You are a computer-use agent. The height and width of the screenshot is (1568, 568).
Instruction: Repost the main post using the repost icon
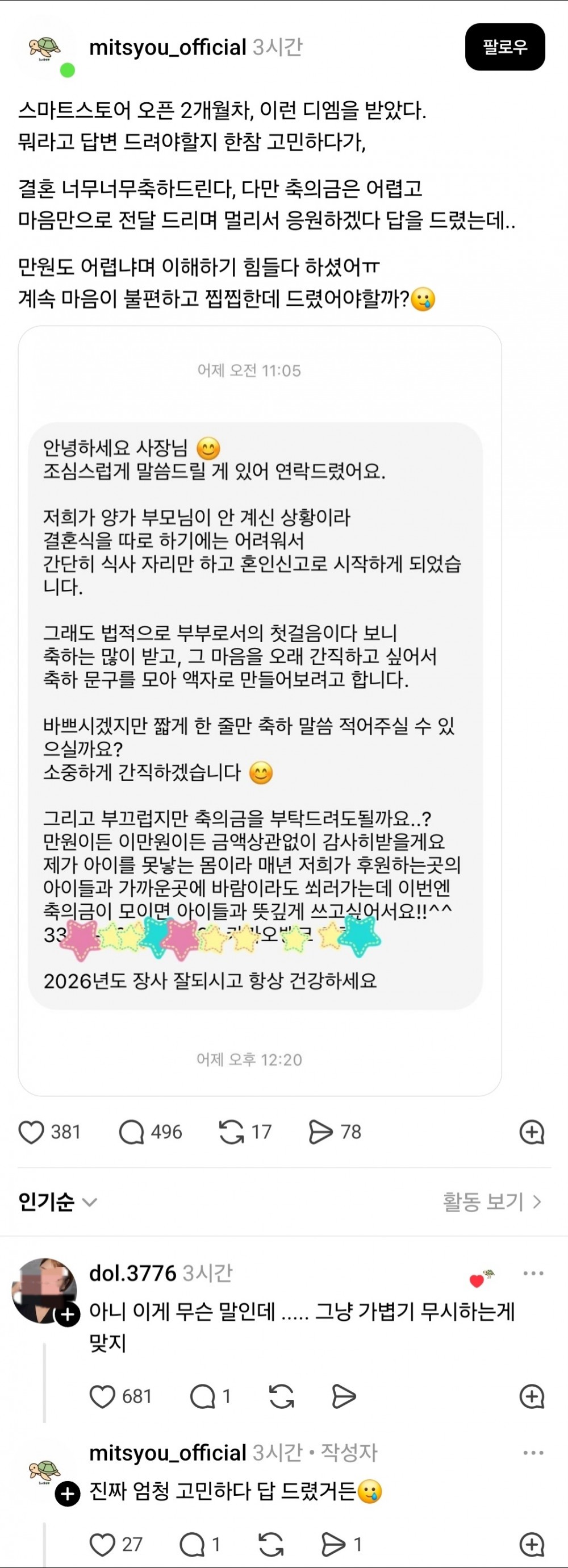tap(232, 1132)
